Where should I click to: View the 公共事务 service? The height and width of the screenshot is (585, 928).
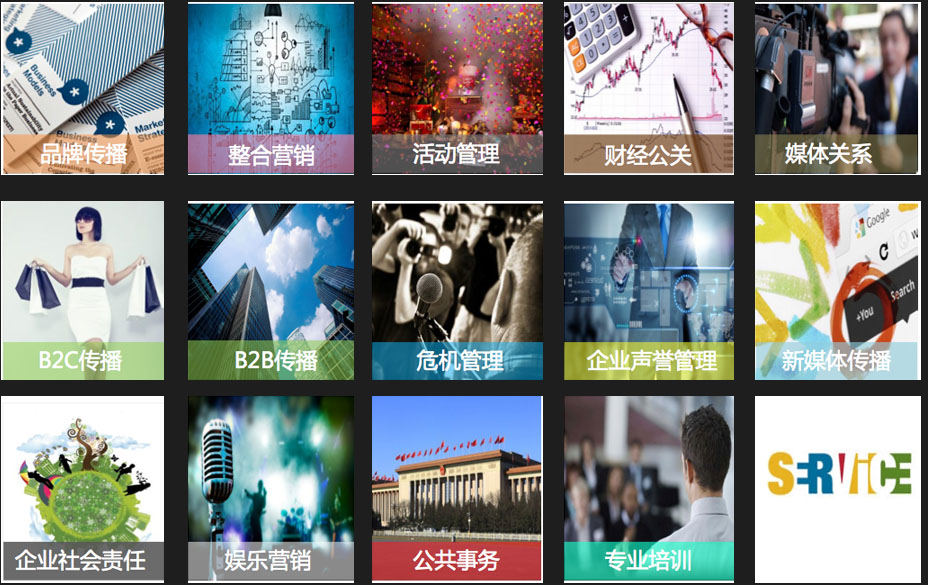coord(457,489)
